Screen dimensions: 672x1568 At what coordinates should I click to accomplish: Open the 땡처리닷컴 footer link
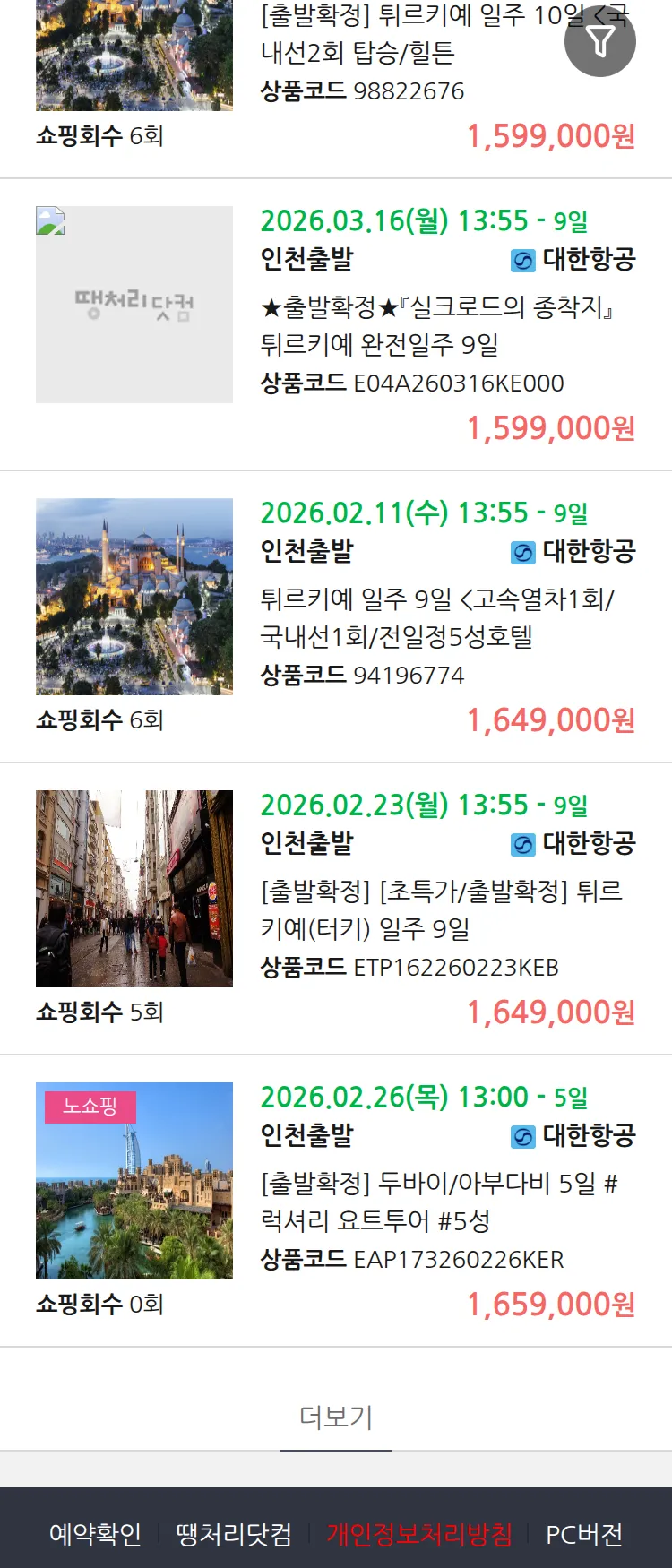pyautogui.click(x=234, y=1534)
